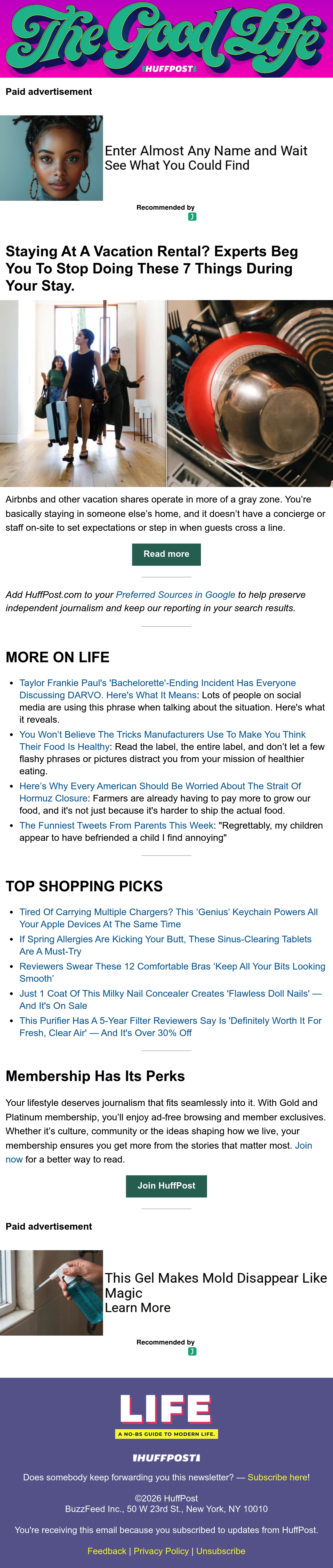
Task: Open the 'Enter Almost Any Name' ad
Action: 206,158
